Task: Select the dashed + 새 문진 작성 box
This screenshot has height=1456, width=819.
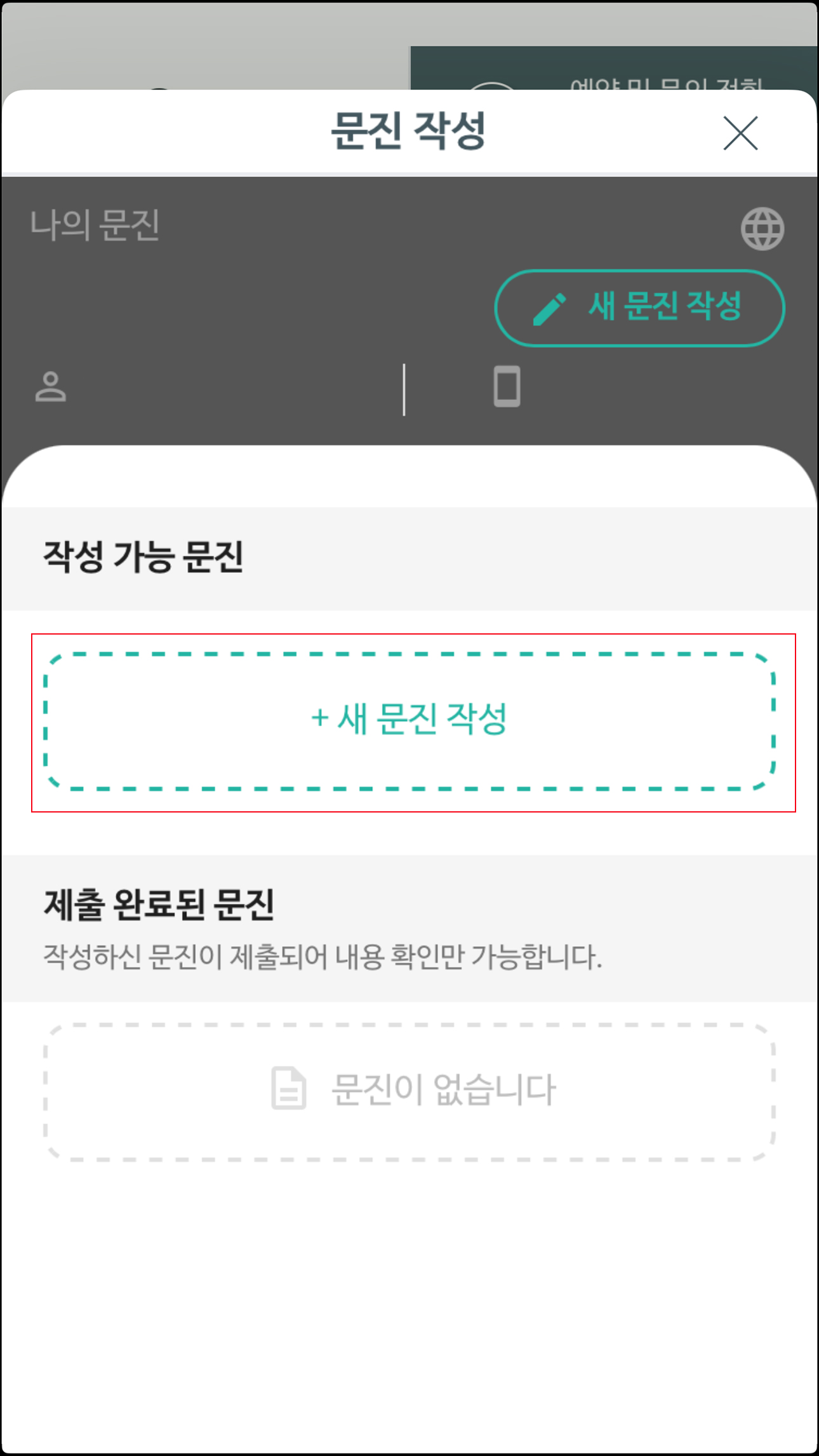Action: (x=409, y=721)
